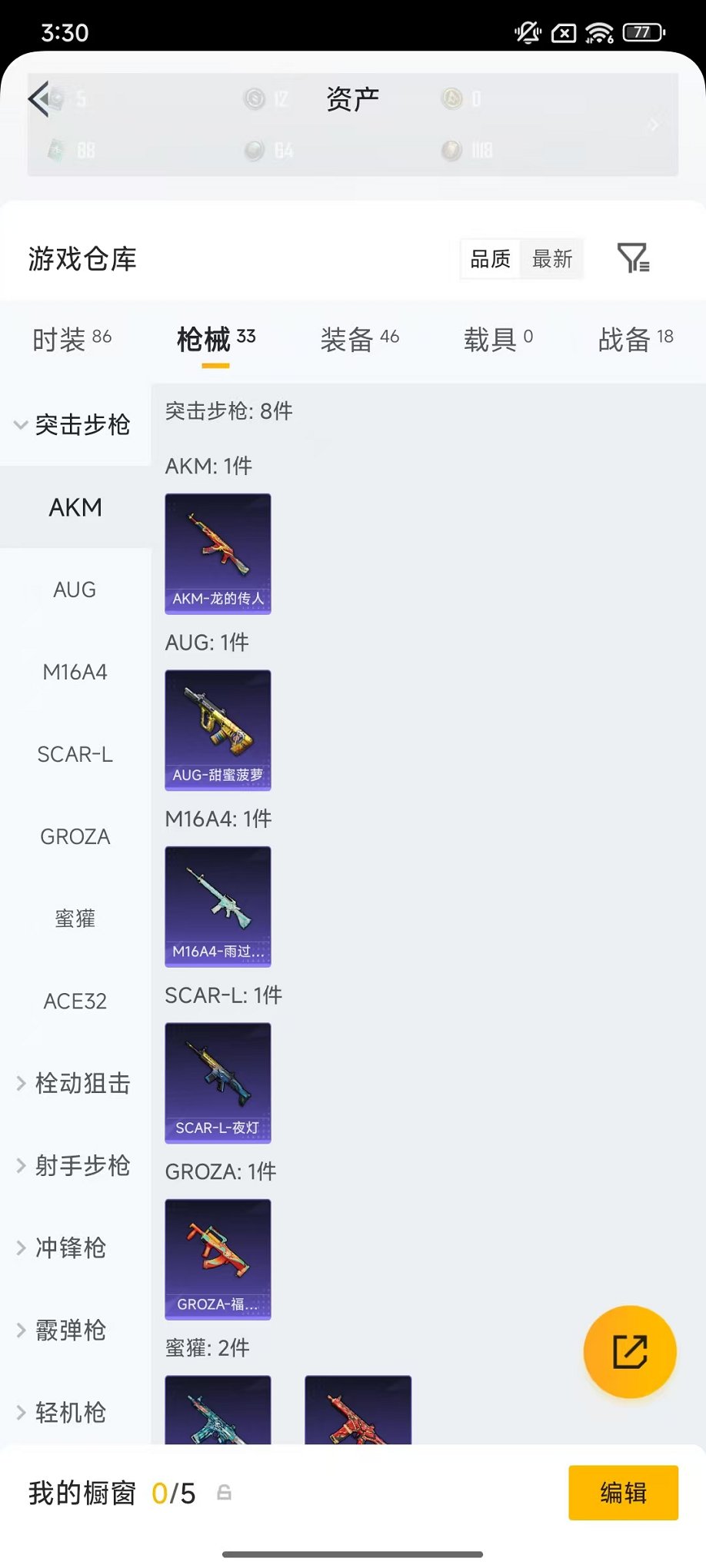Open the top-right arrow on asset summary card
The height and width of the screenshot is (1568, 706).
(654, 125)
